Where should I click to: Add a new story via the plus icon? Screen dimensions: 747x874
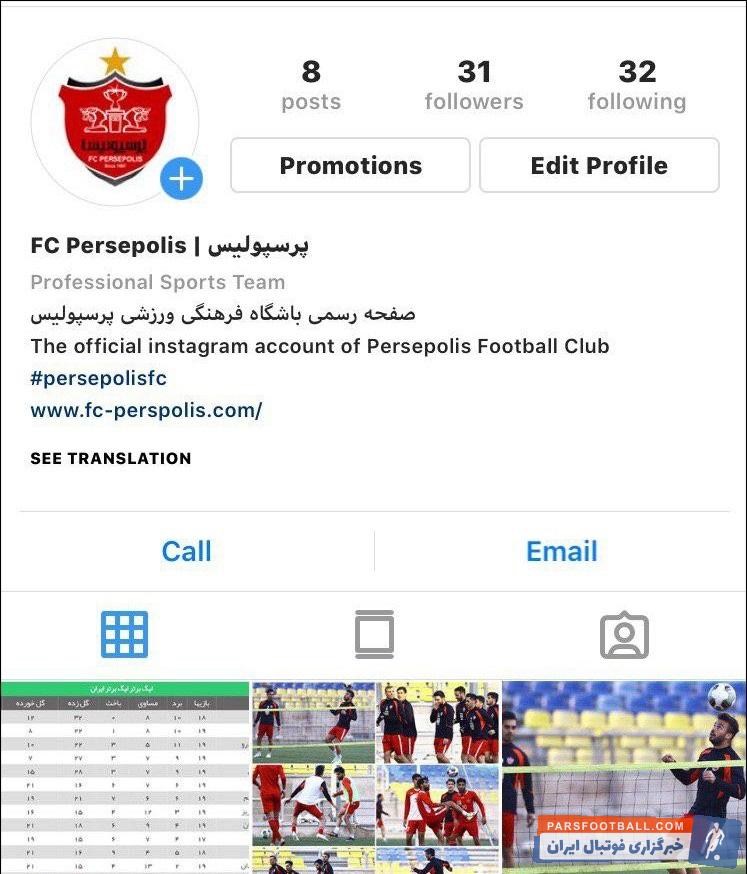tap(180, 180)
